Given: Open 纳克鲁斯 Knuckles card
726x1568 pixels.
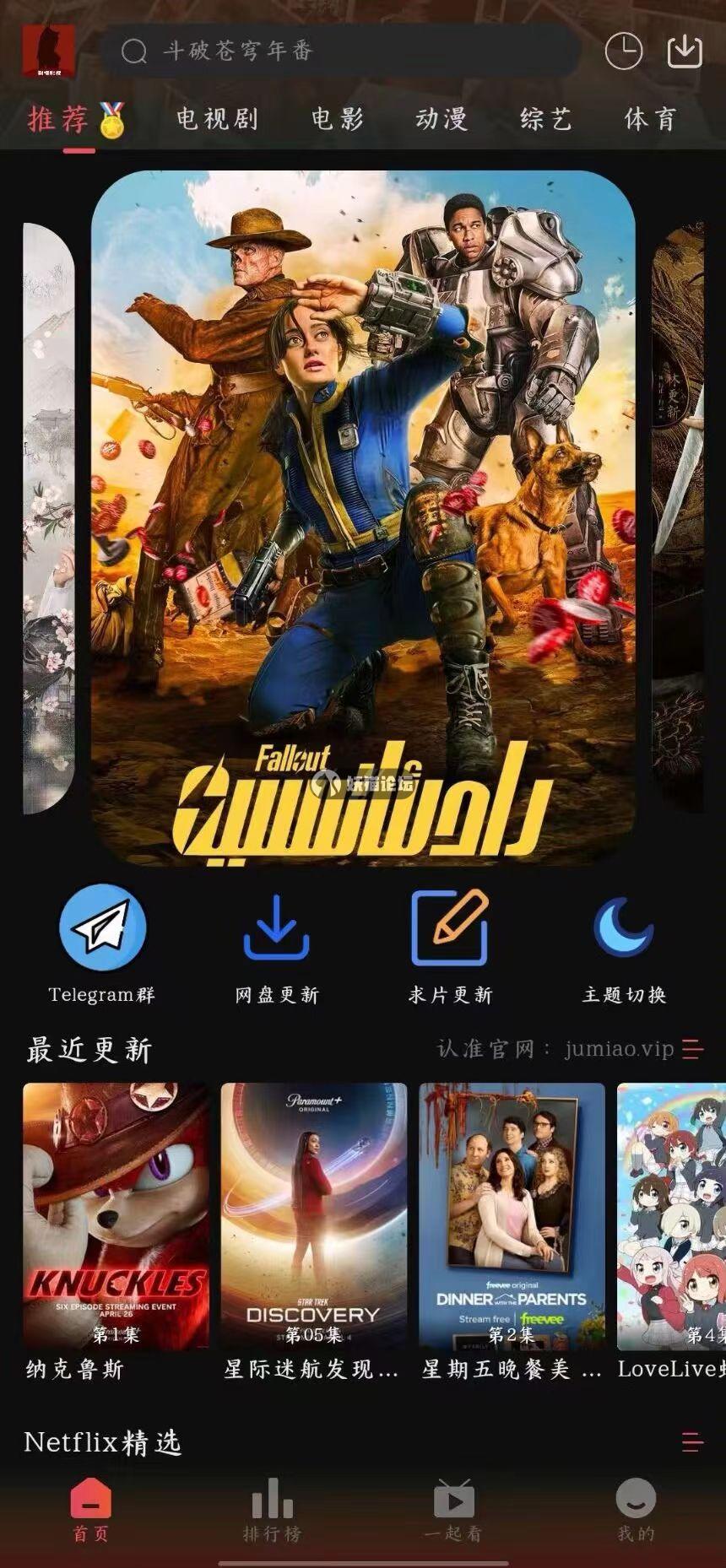Looking at the screenshot, I should 116,1232.
